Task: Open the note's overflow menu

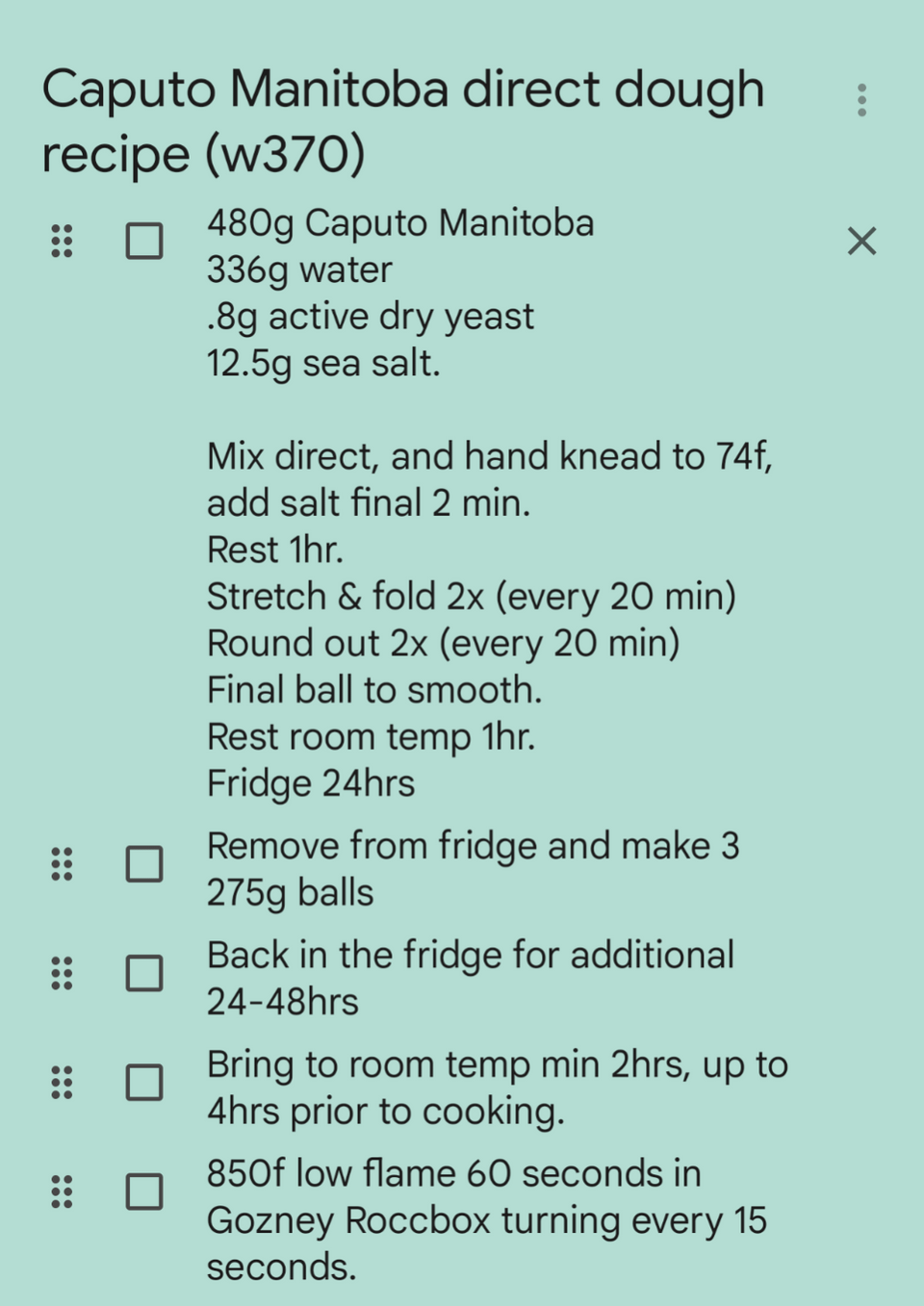Action: pyautogui.click(x=861, y=100)
